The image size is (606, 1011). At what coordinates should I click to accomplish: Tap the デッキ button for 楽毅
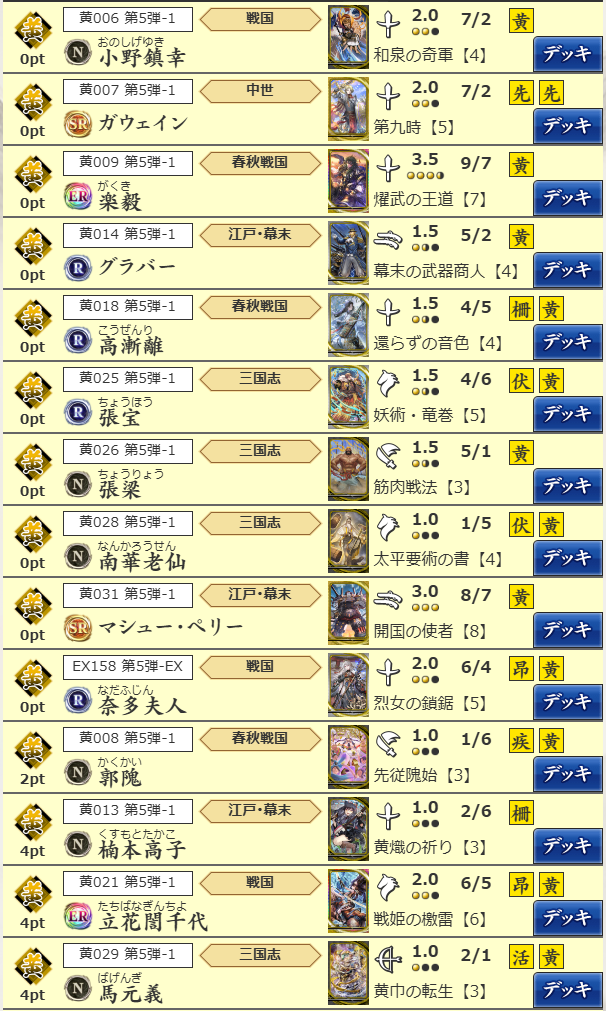pos(567,198)
